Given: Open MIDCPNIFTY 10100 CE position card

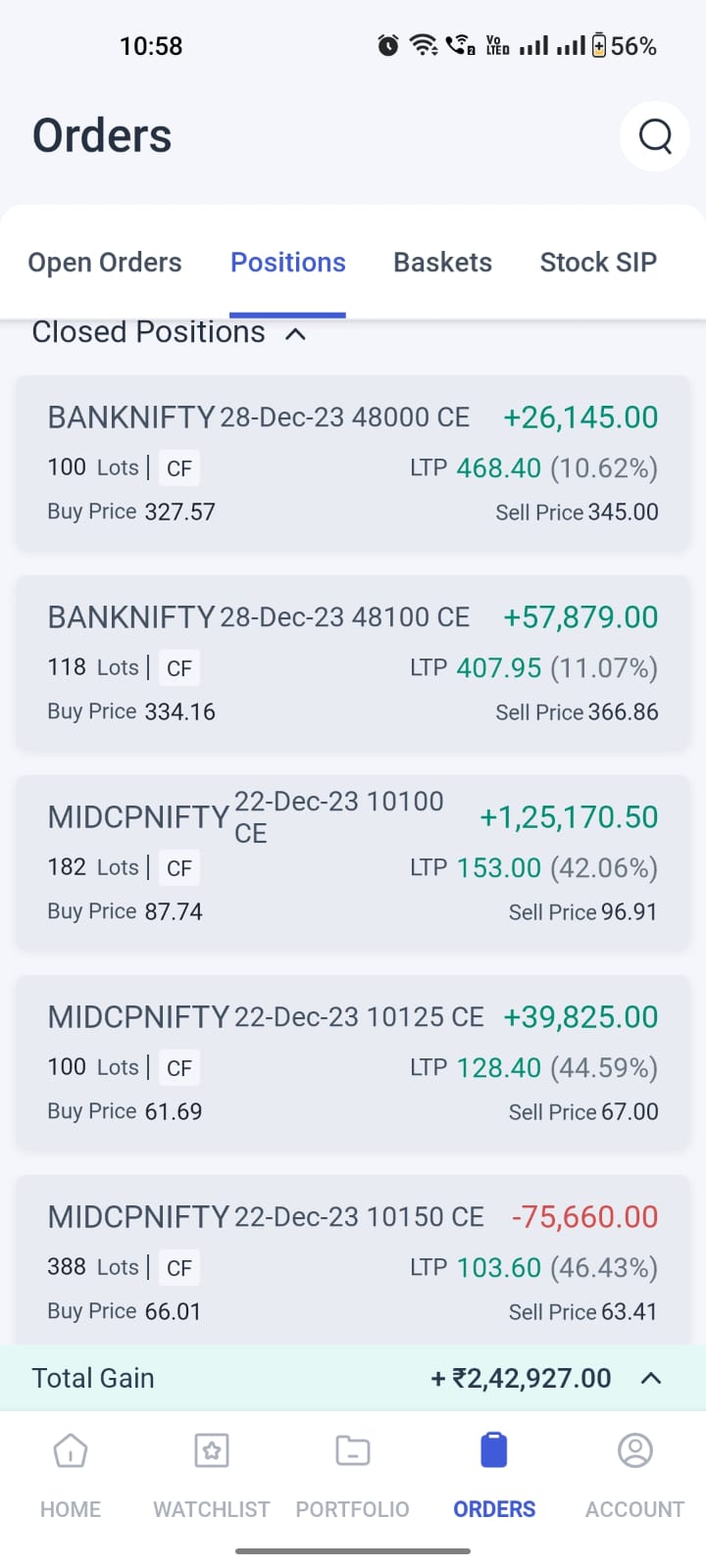Looking at the screenshot, I should click(x=353, y=863).
